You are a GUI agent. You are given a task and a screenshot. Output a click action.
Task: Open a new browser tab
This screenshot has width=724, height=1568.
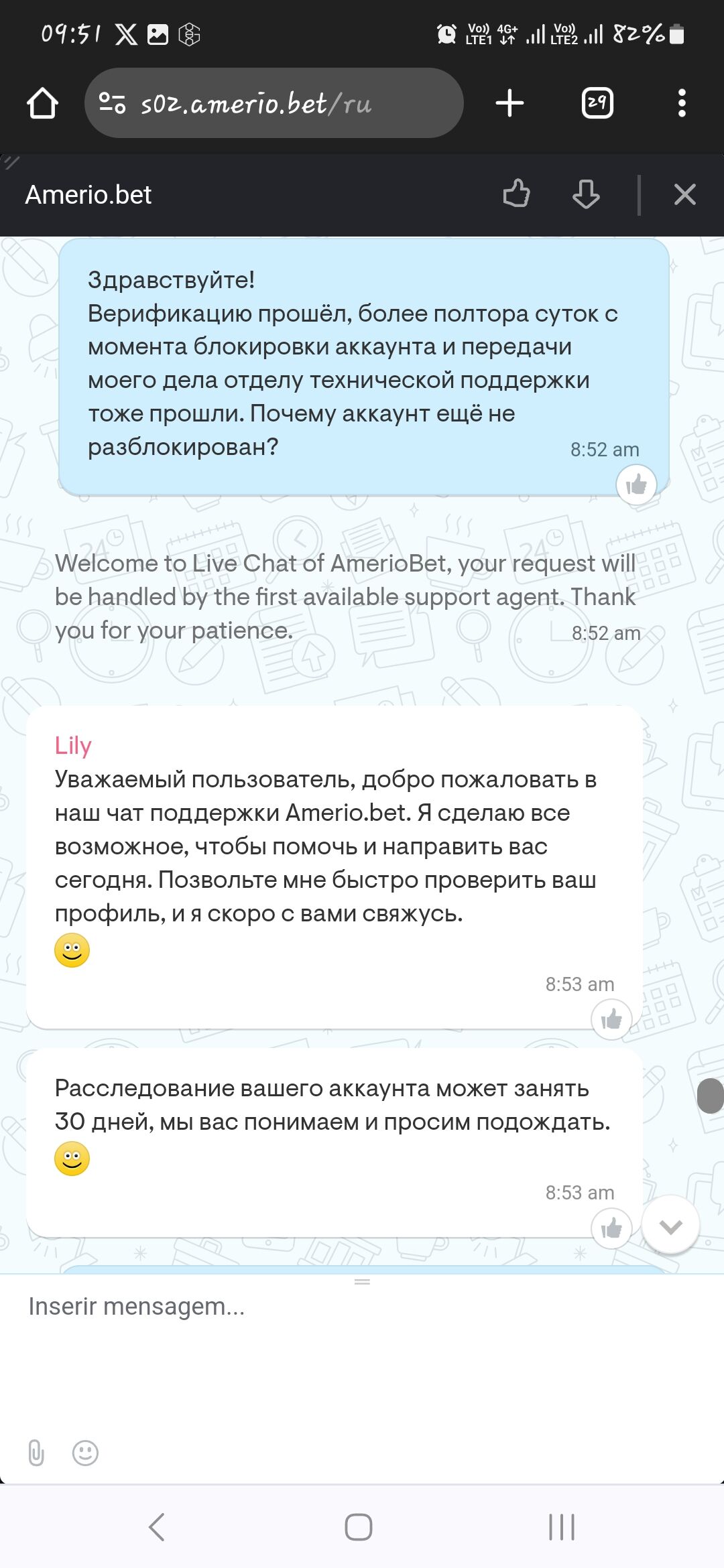(x=509, y=103)
